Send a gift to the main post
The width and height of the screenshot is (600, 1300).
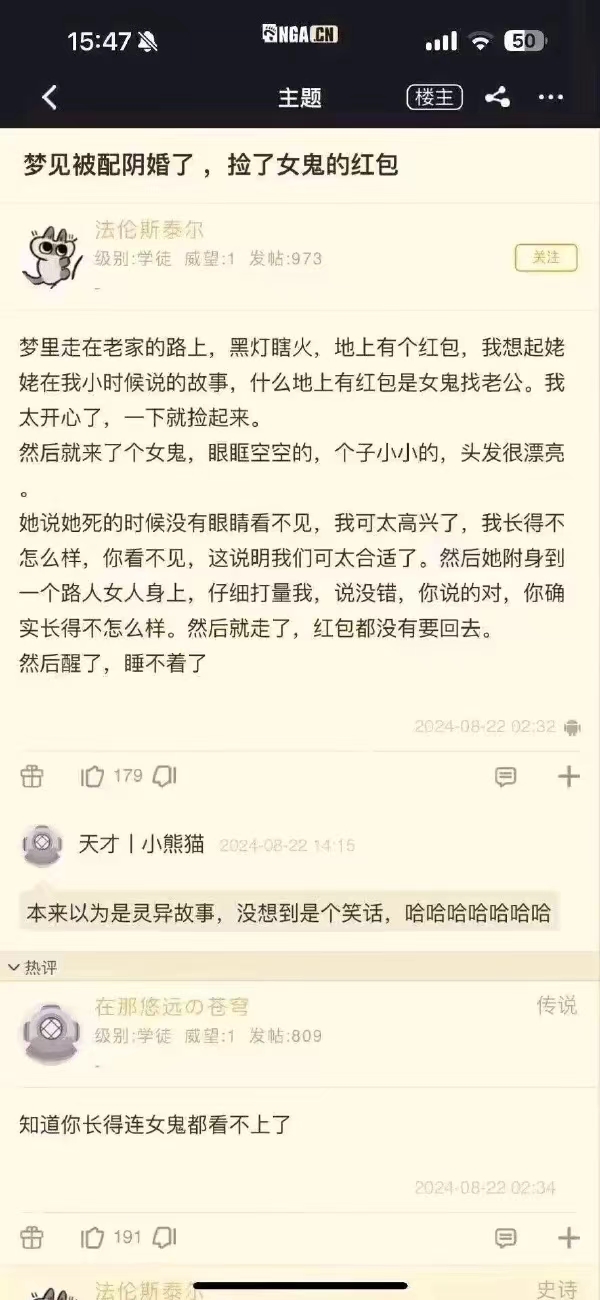coord(32,776)
